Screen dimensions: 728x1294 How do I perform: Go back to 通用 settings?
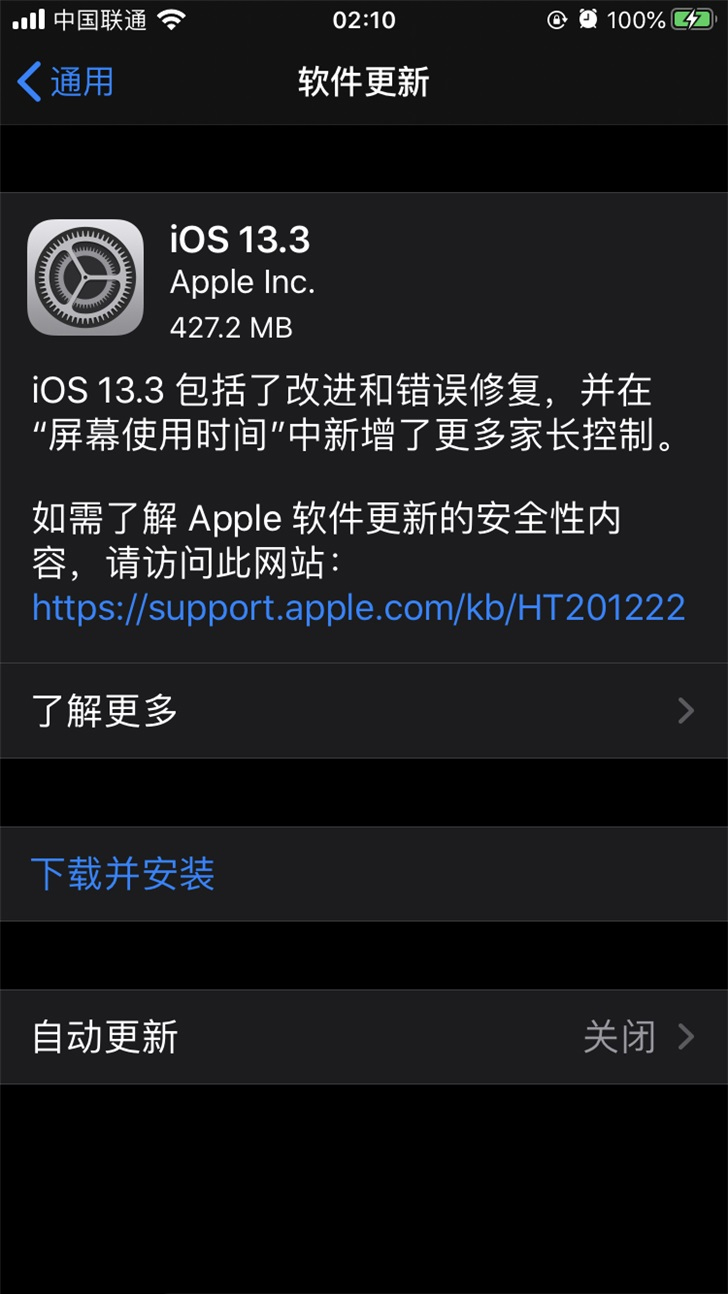pos(66,82)
